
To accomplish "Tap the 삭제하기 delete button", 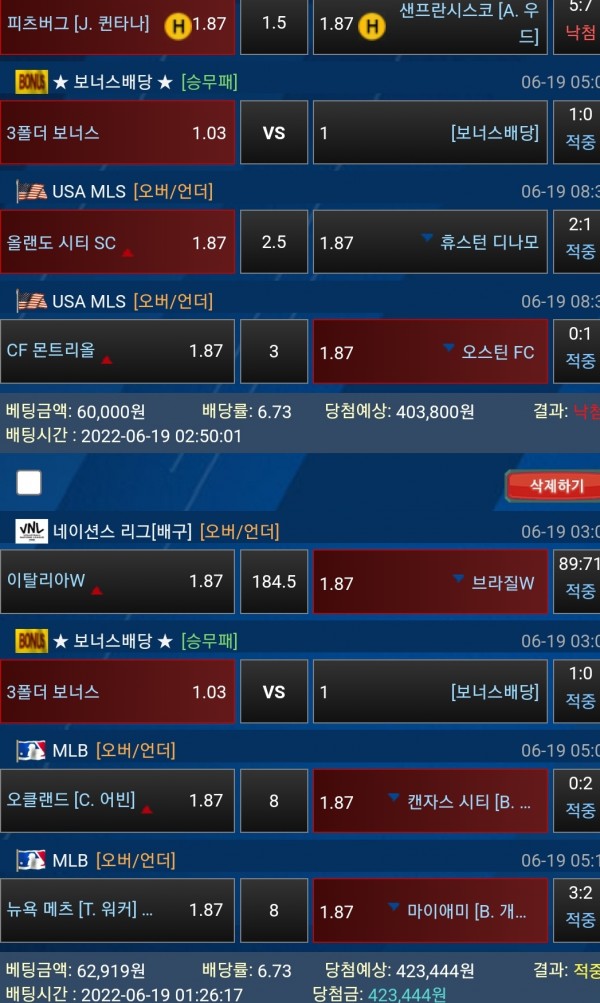I will point(555,486).
